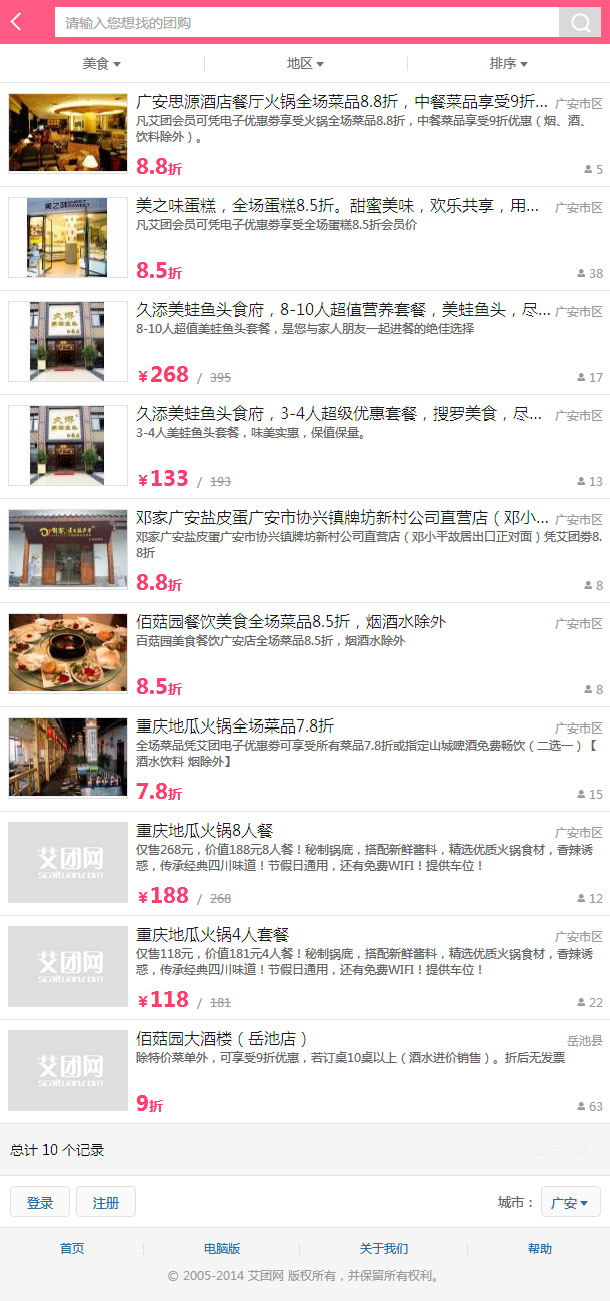
Task: Open the 邓家广安盐皮蛋 deal
Action: [342, 518]
